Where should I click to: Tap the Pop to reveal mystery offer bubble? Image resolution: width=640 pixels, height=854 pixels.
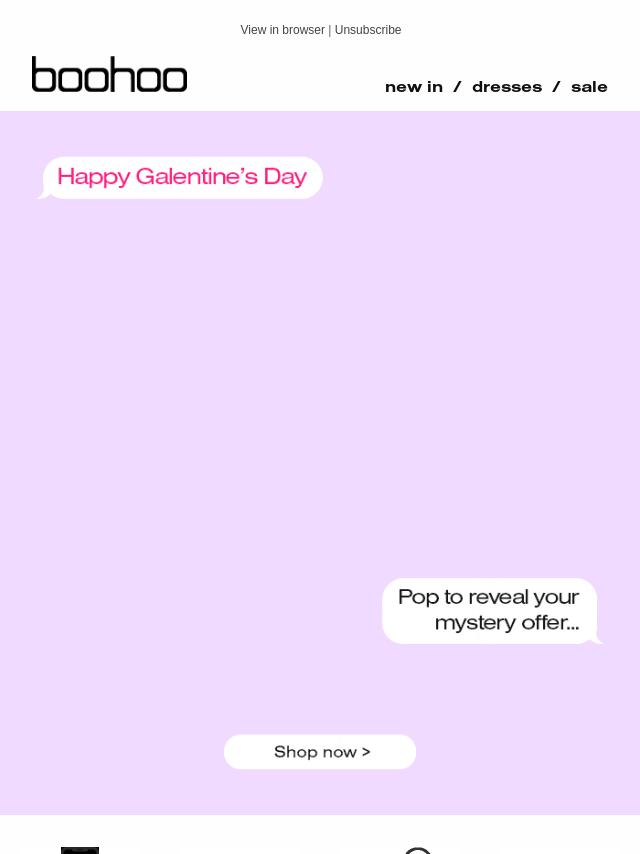click(x=489, y=610)
